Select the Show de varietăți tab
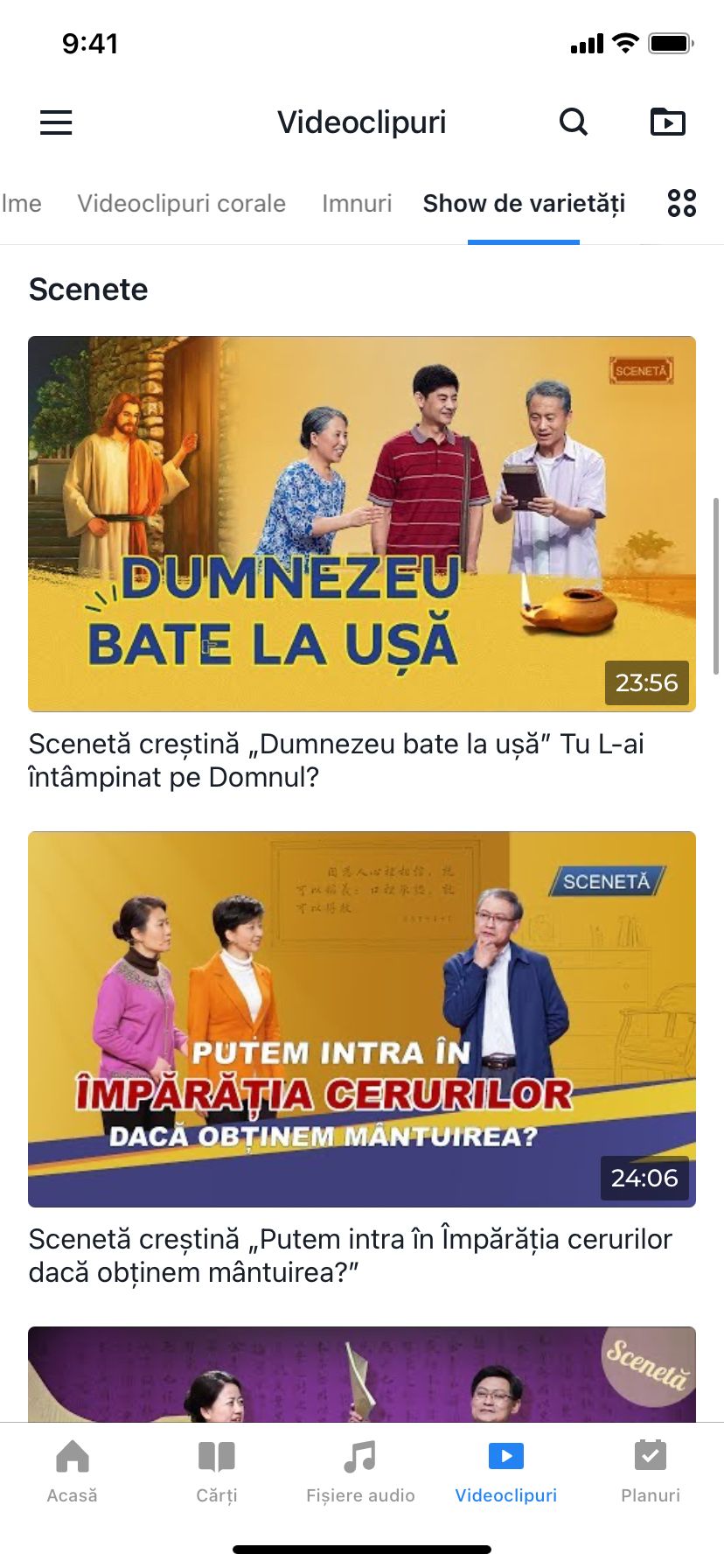Image resolution: width=724 pixels, height=1568 pixels. point(524,204)
